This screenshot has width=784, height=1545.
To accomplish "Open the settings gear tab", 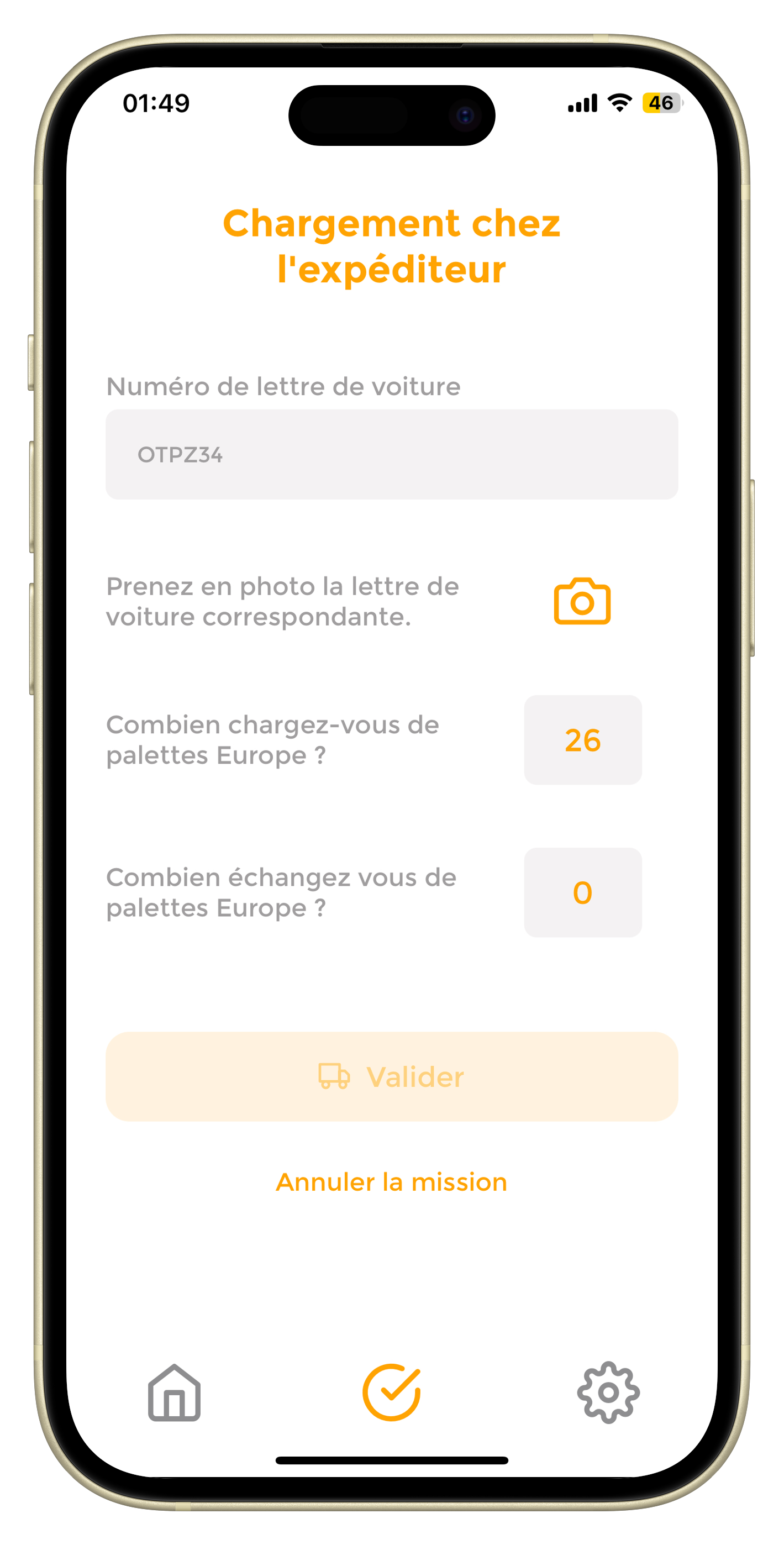I will click(x=608, y=1392).
